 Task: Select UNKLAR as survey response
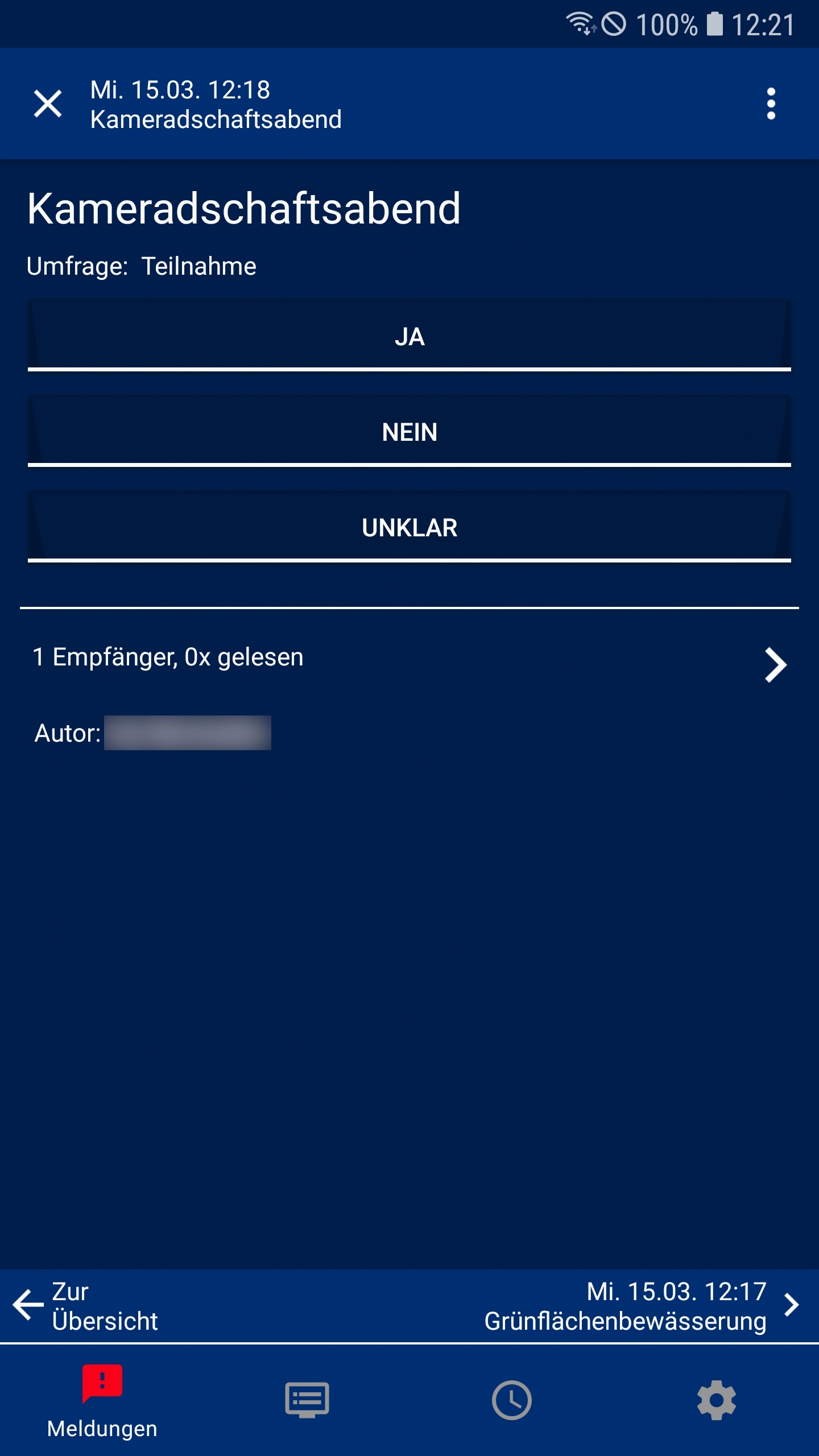[x=409, y=527]
